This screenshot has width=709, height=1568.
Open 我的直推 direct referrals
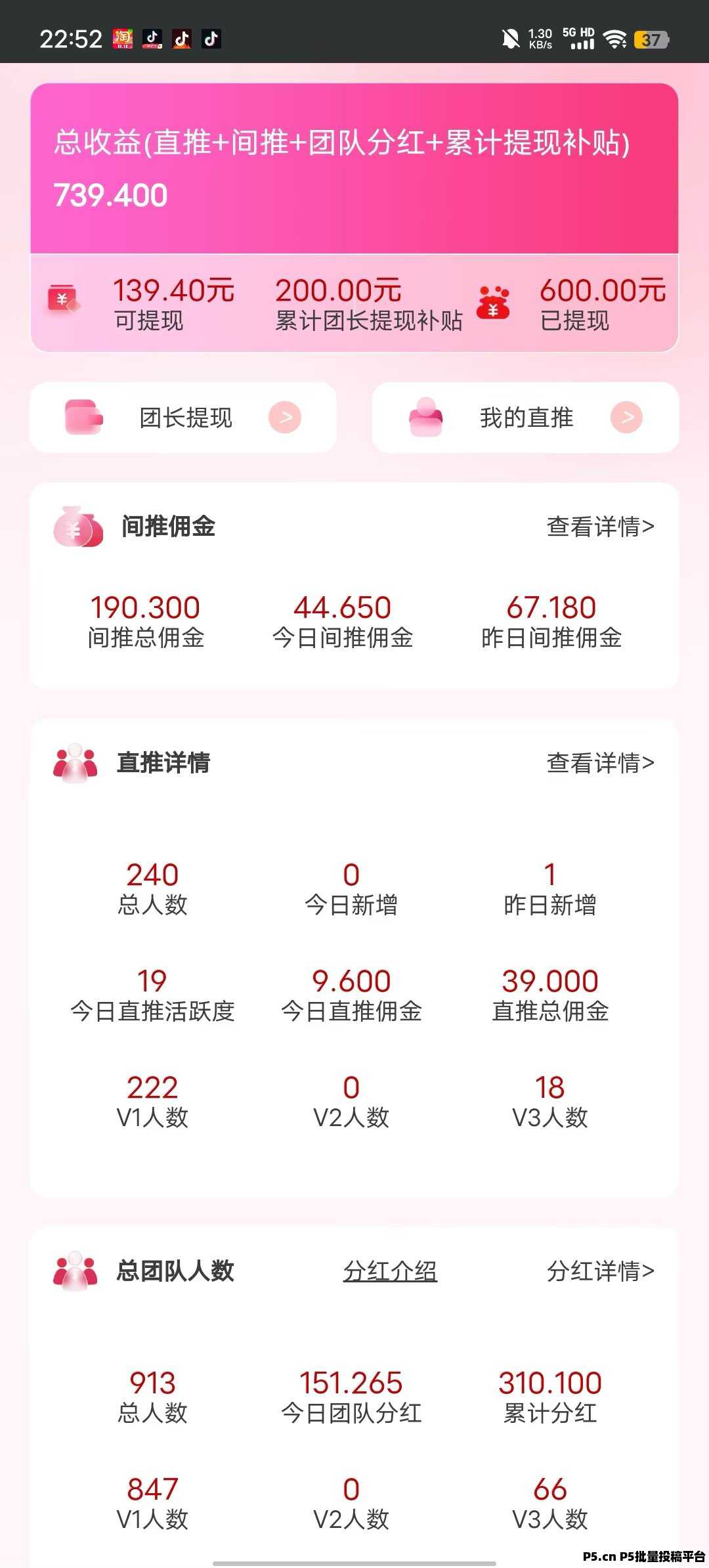coord(525,418)
